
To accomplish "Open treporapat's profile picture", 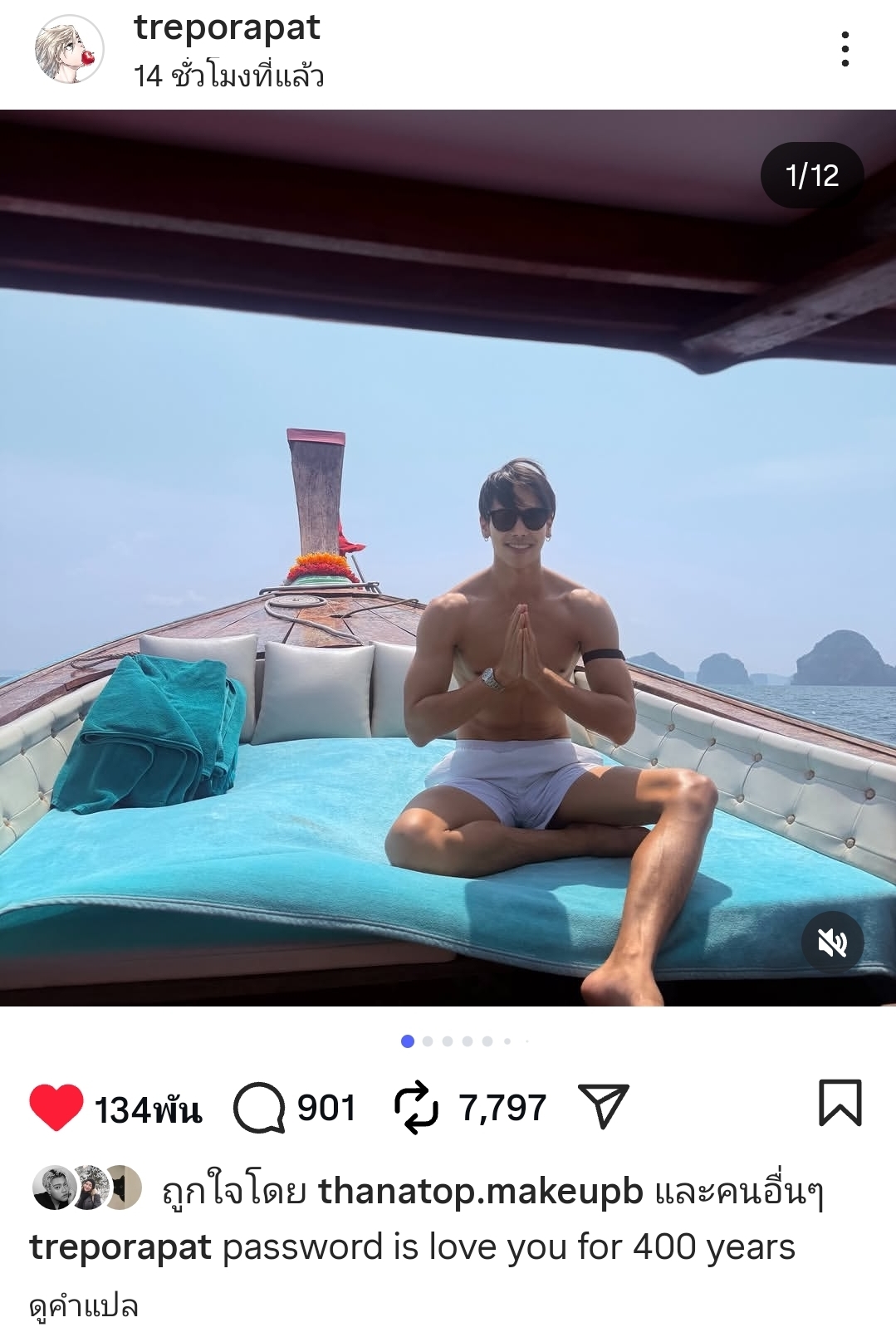I will [69, 50].
